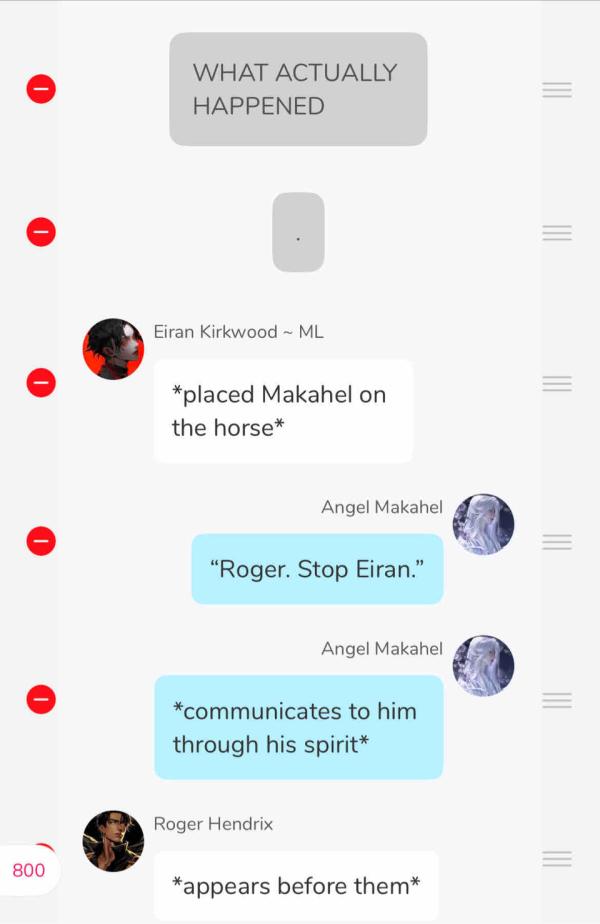
Task: Edit the "Roger. Stop Eiran." bubble
Action: pyautogui.click(x=317, y=569)
